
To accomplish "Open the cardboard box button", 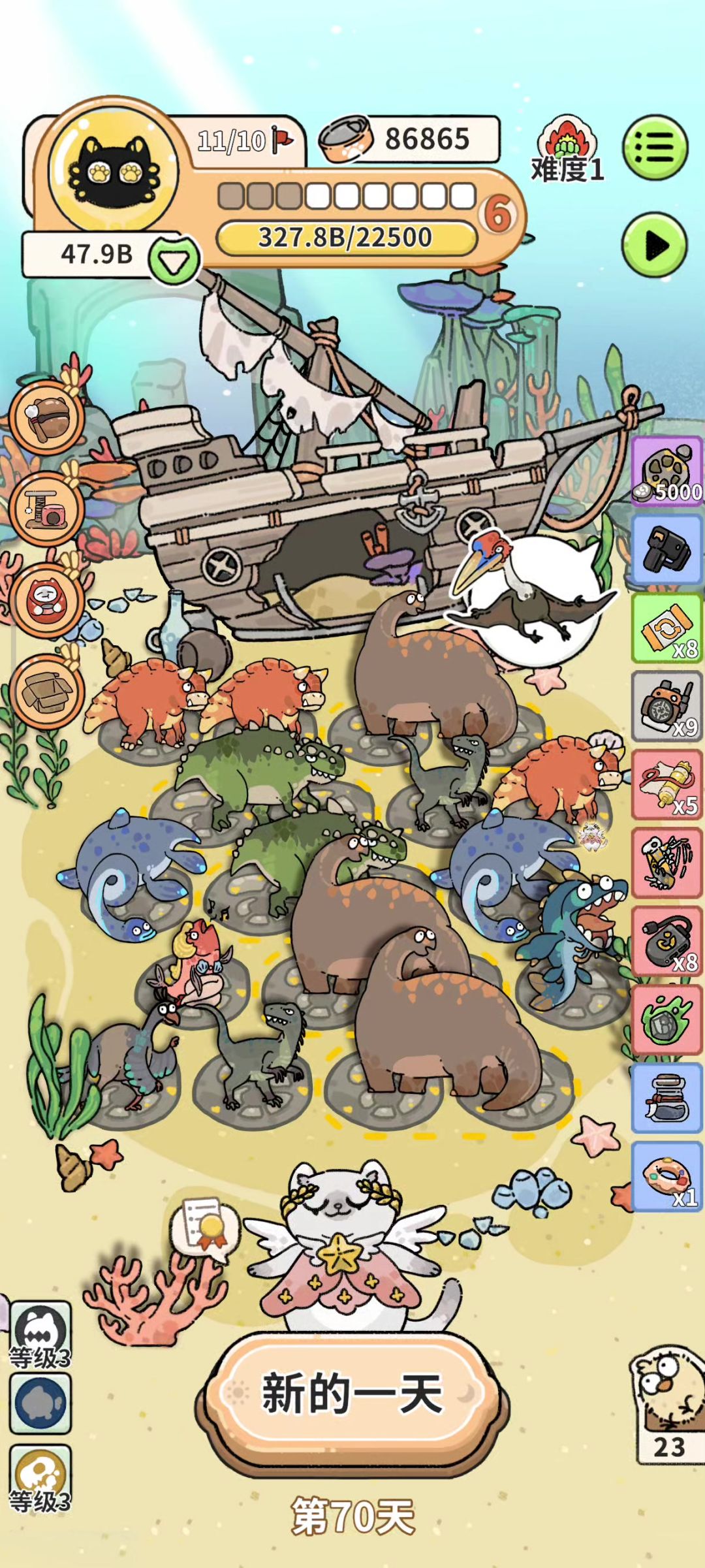I will (47, 692).
